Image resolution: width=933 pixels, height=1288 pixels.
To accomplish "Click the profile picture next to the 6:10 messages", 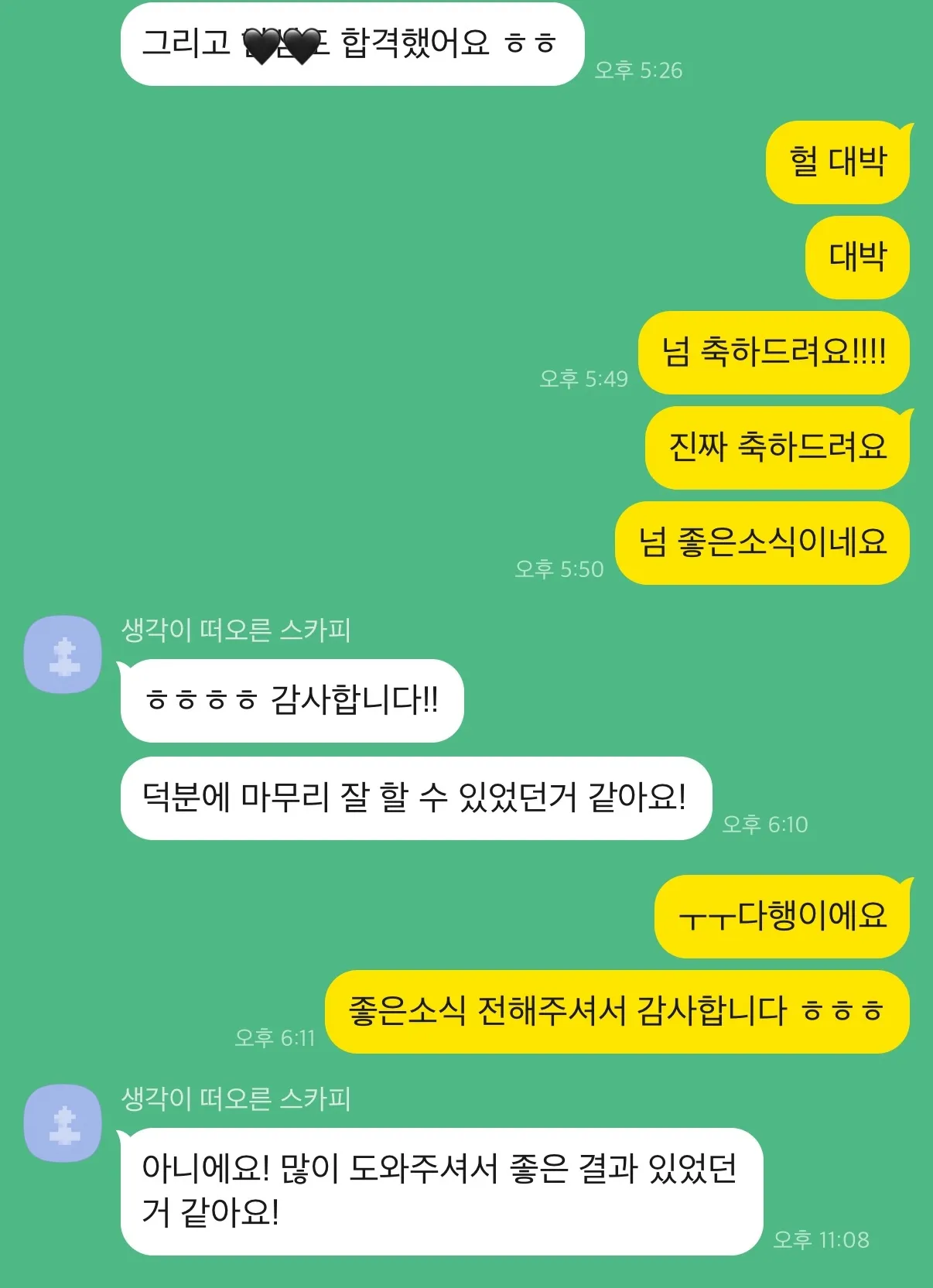I will coord(62,654).
